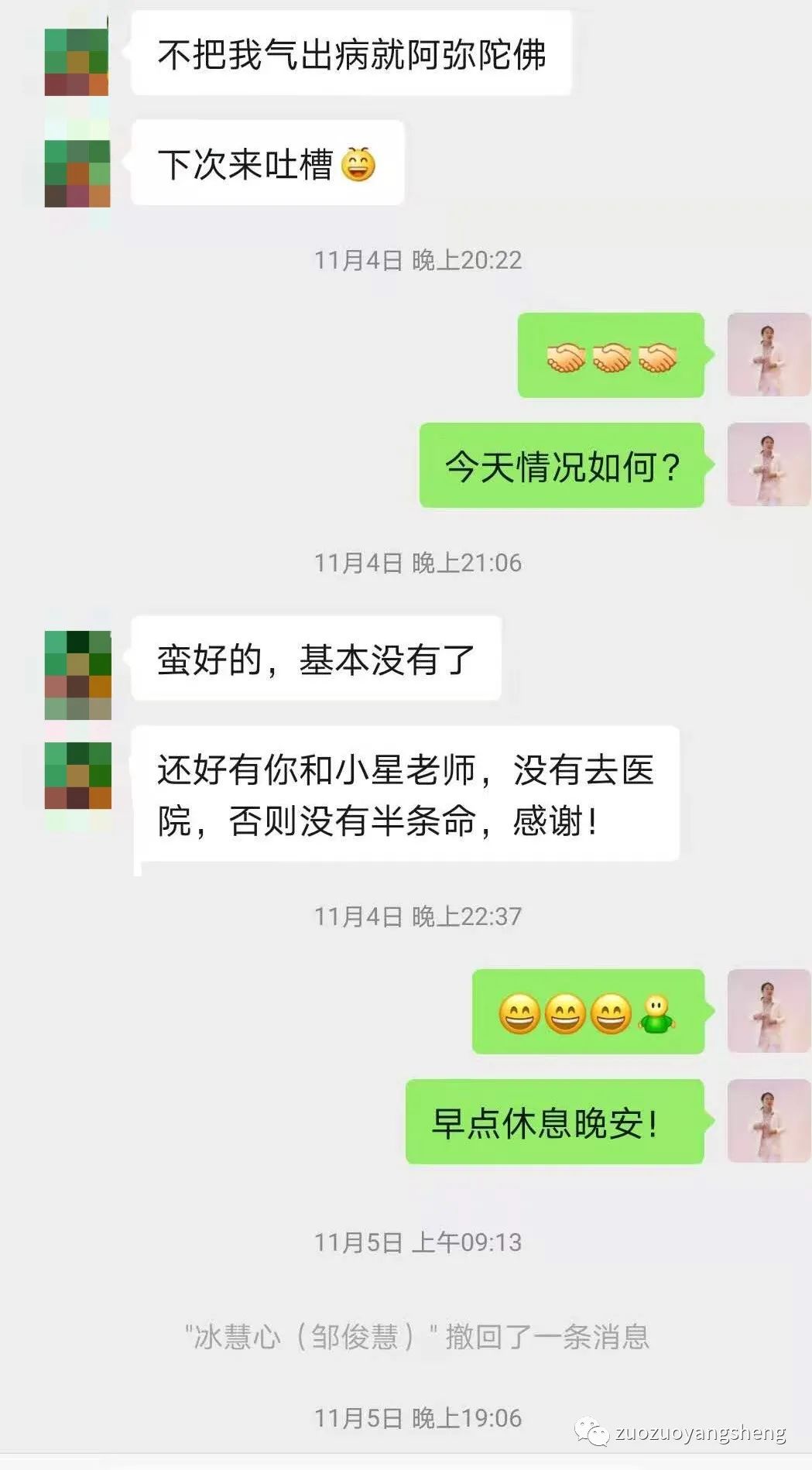Image resolution: width=812 pixels, height=1470 pixels.
Task: Tap avatar next to '还好有你和小星老师' message
Action: 77,774
